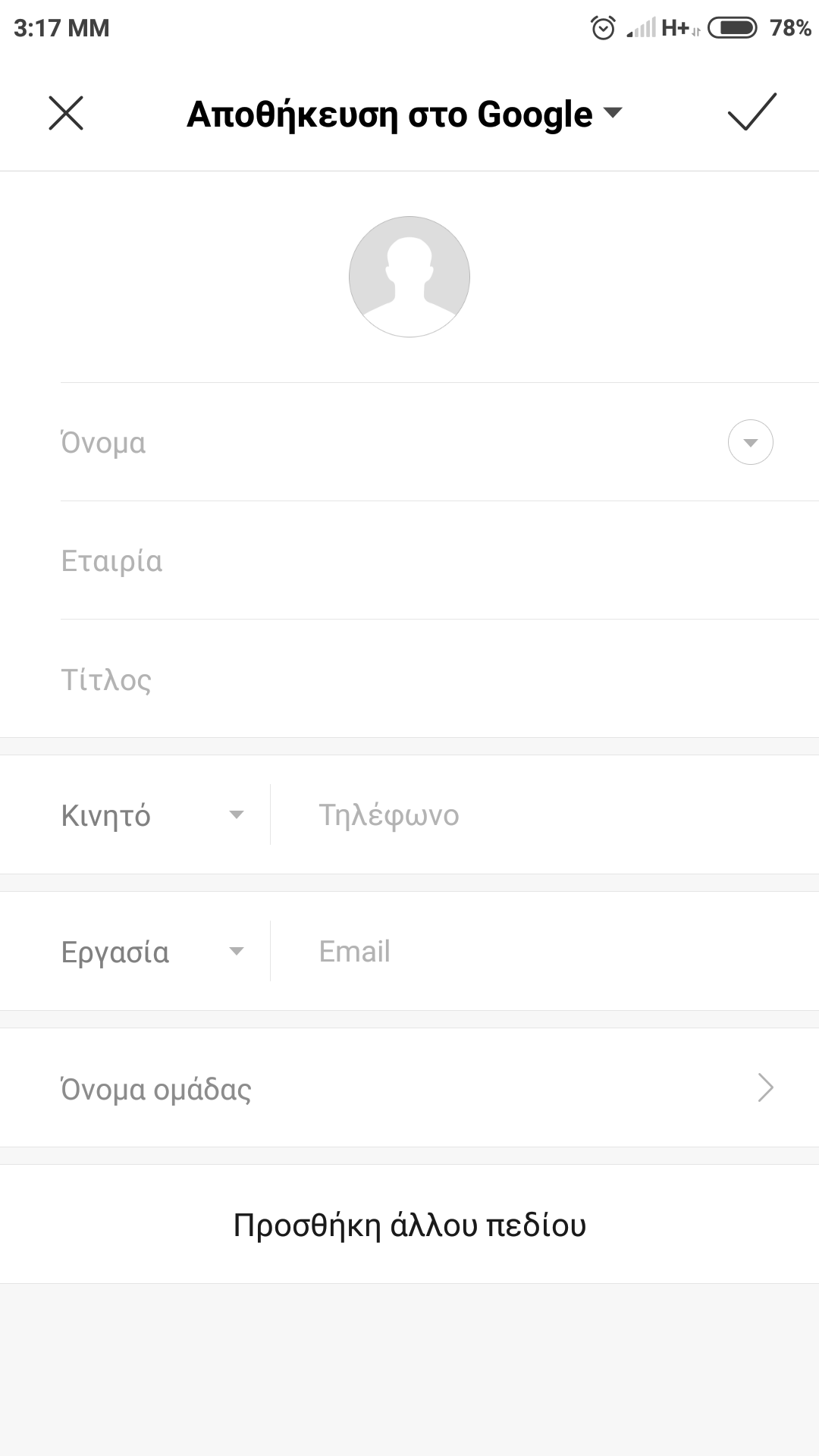The width and height of the screenshot is (819, 1456).
Task: Open the Αποθήκευση στο Google account dropdown
Action: point(404,115)
